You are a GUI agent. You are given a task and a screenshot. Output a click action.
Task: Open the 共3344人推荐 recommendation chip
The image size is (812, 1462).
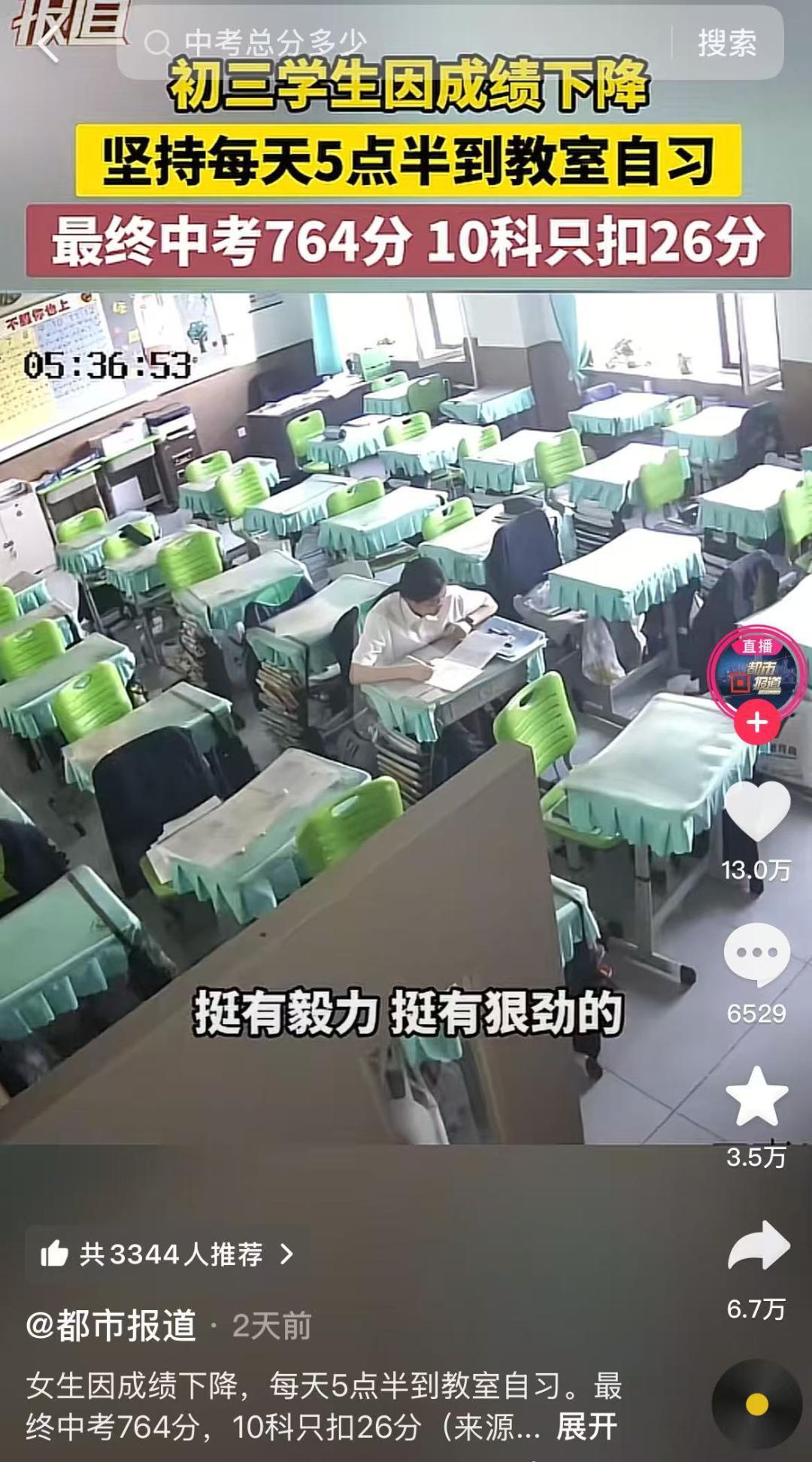click(x=167, y=1254)
